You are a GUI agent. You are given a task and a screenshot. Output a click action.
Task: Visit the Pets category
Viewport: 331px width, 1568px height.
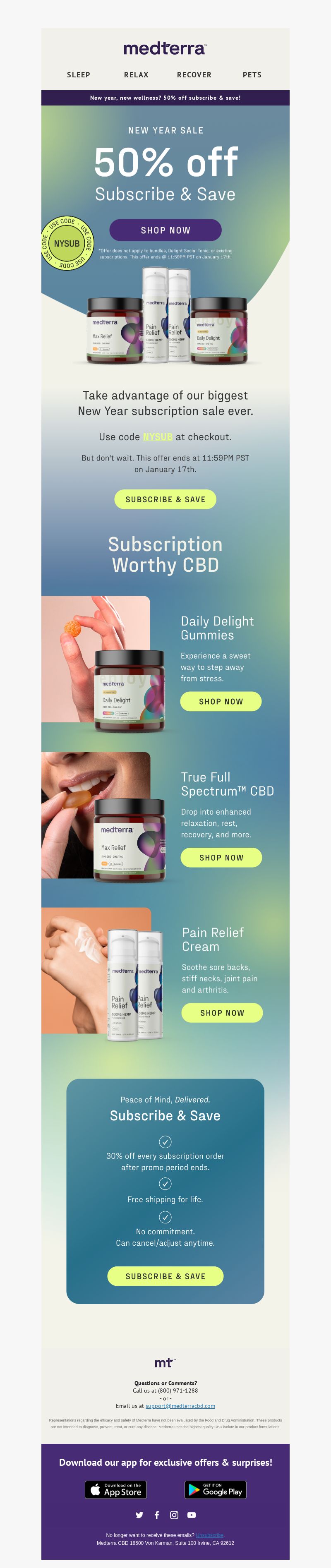[252, 75]
